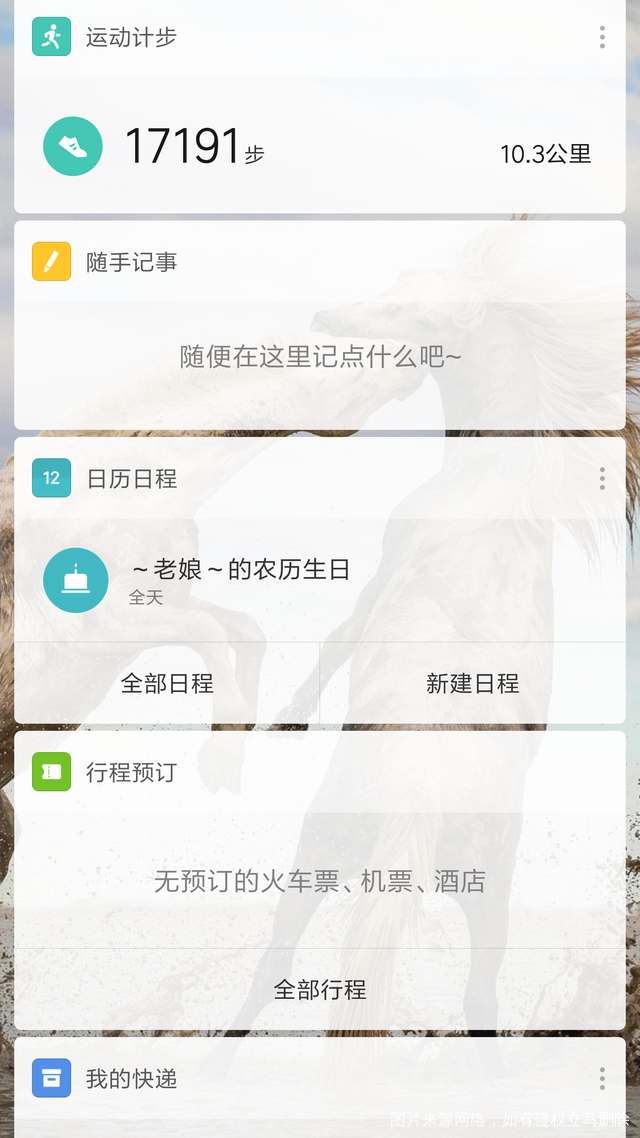Open the step count 17191步 details
The width and height of the screenshot is (640, 1138).
(194, 147)
